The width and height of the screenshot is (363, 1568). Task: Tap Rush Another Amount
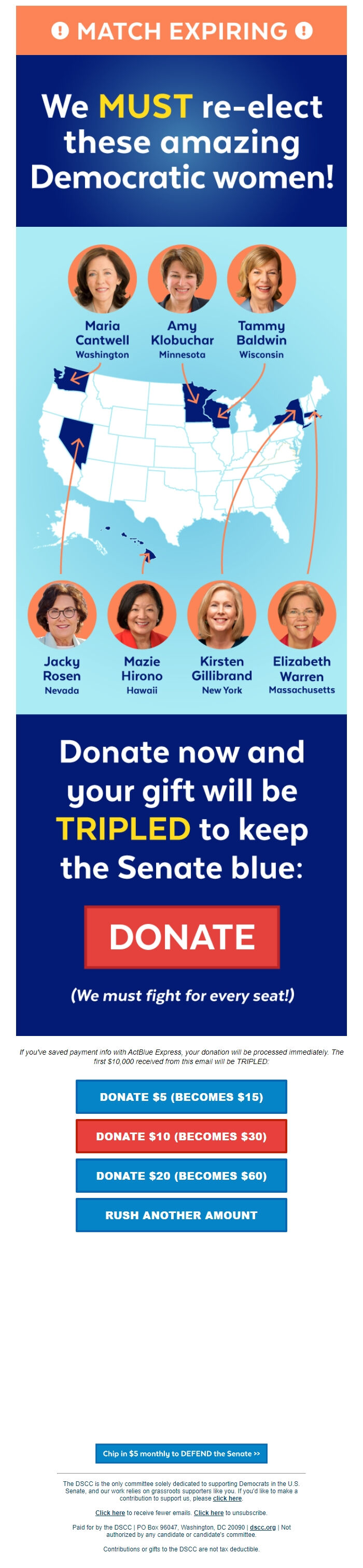[x=181, y=1215]
